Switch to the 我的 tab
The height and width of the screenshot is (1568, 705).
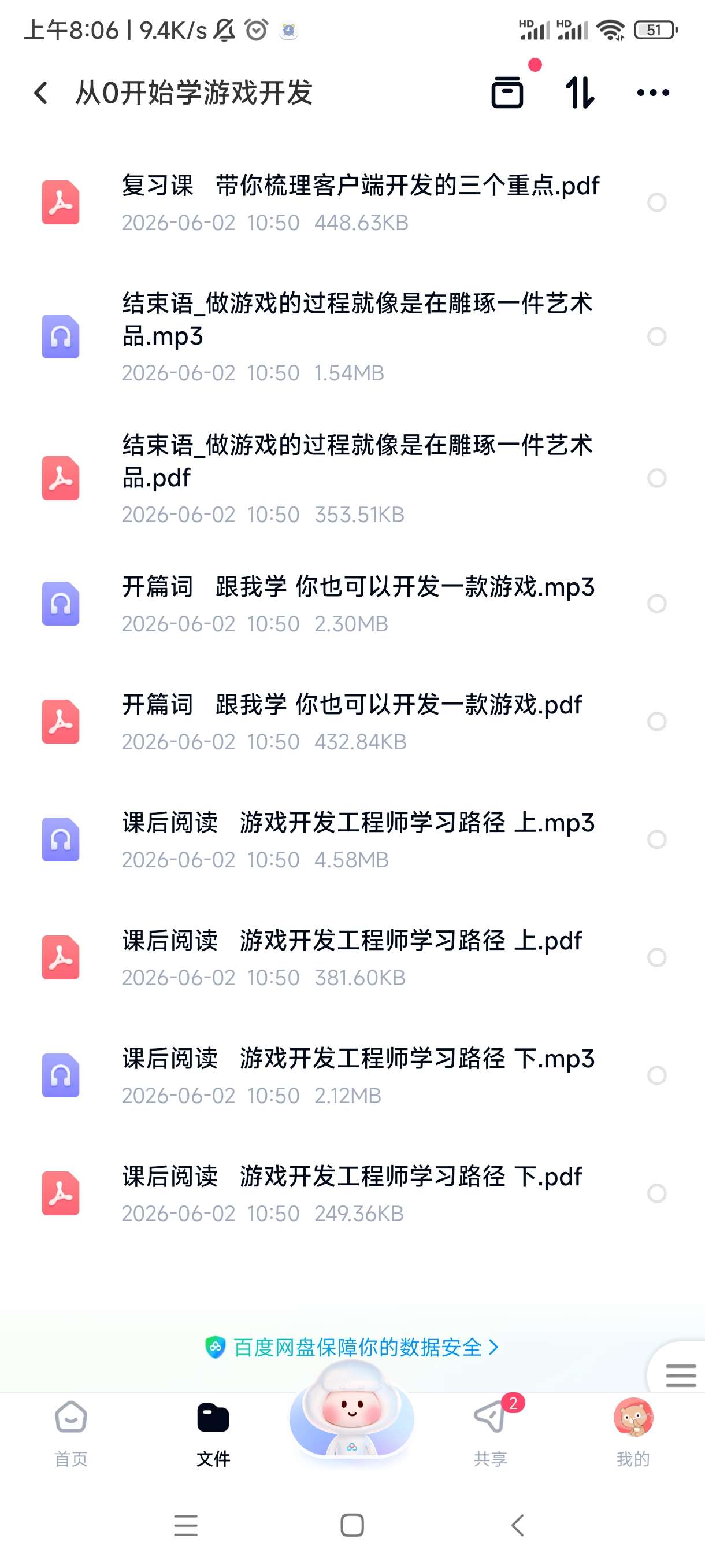tap(633, 1433)
